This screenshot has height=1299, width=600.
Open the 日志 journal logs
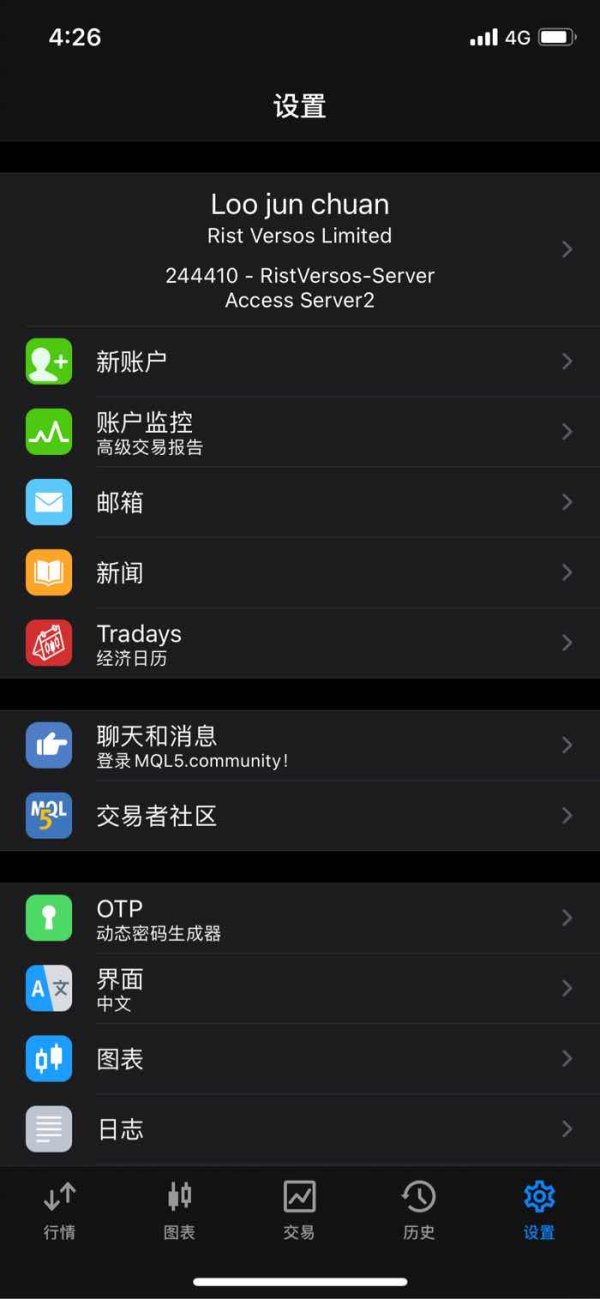[300, 1129]
